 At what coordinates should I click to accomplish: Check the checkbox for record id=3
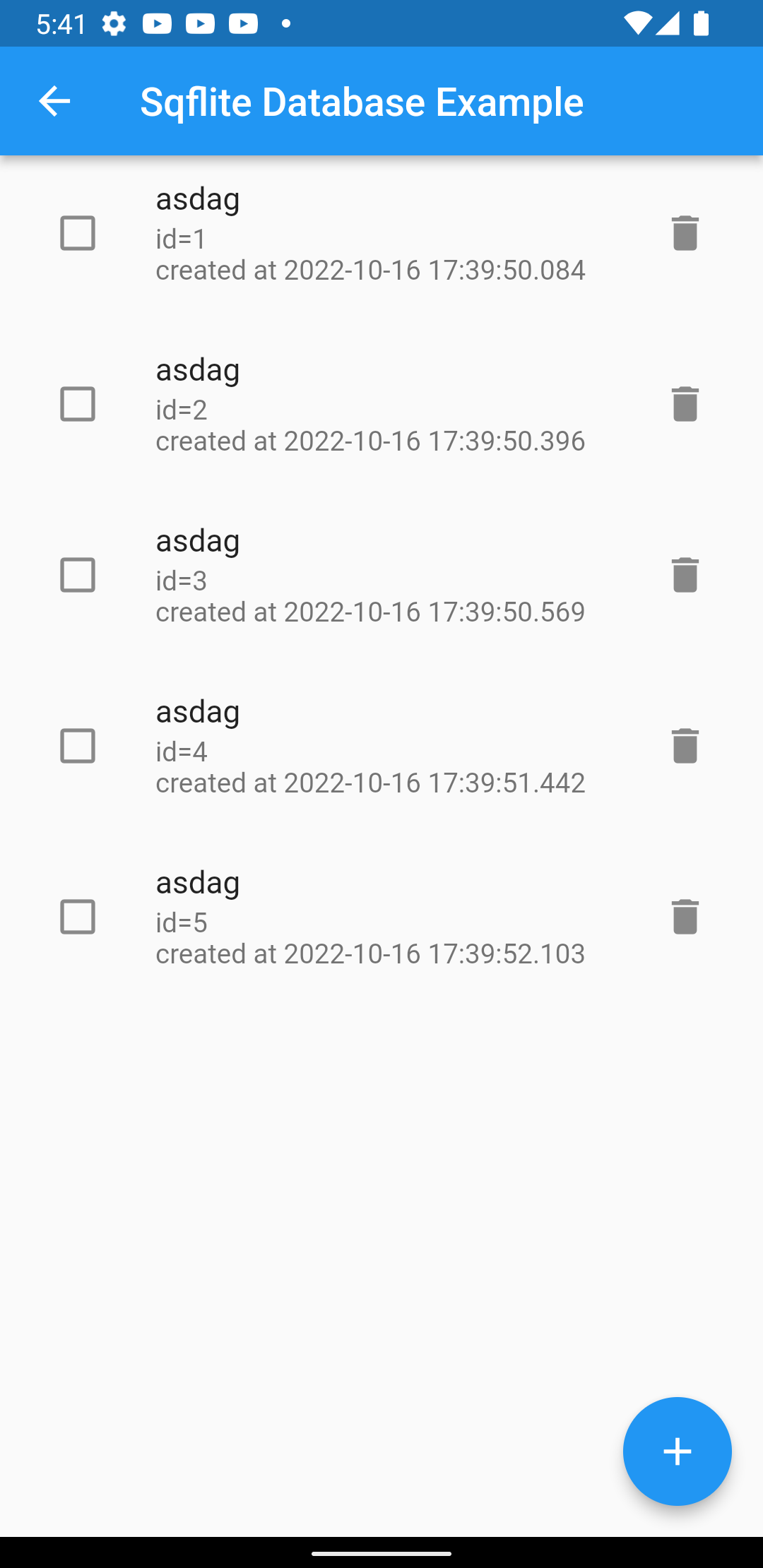78,576
